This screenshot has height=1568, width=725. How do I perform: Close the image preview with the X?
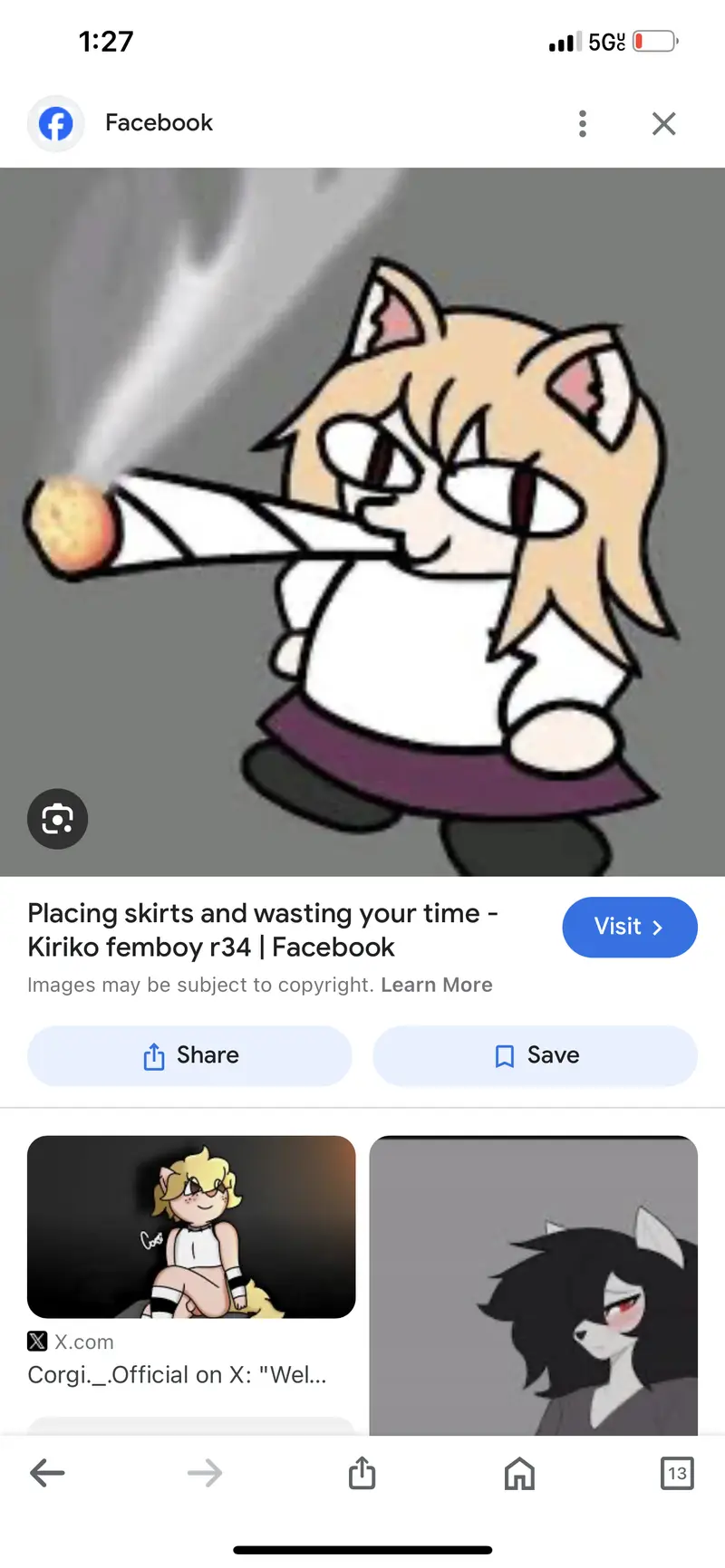click(663, 123)
